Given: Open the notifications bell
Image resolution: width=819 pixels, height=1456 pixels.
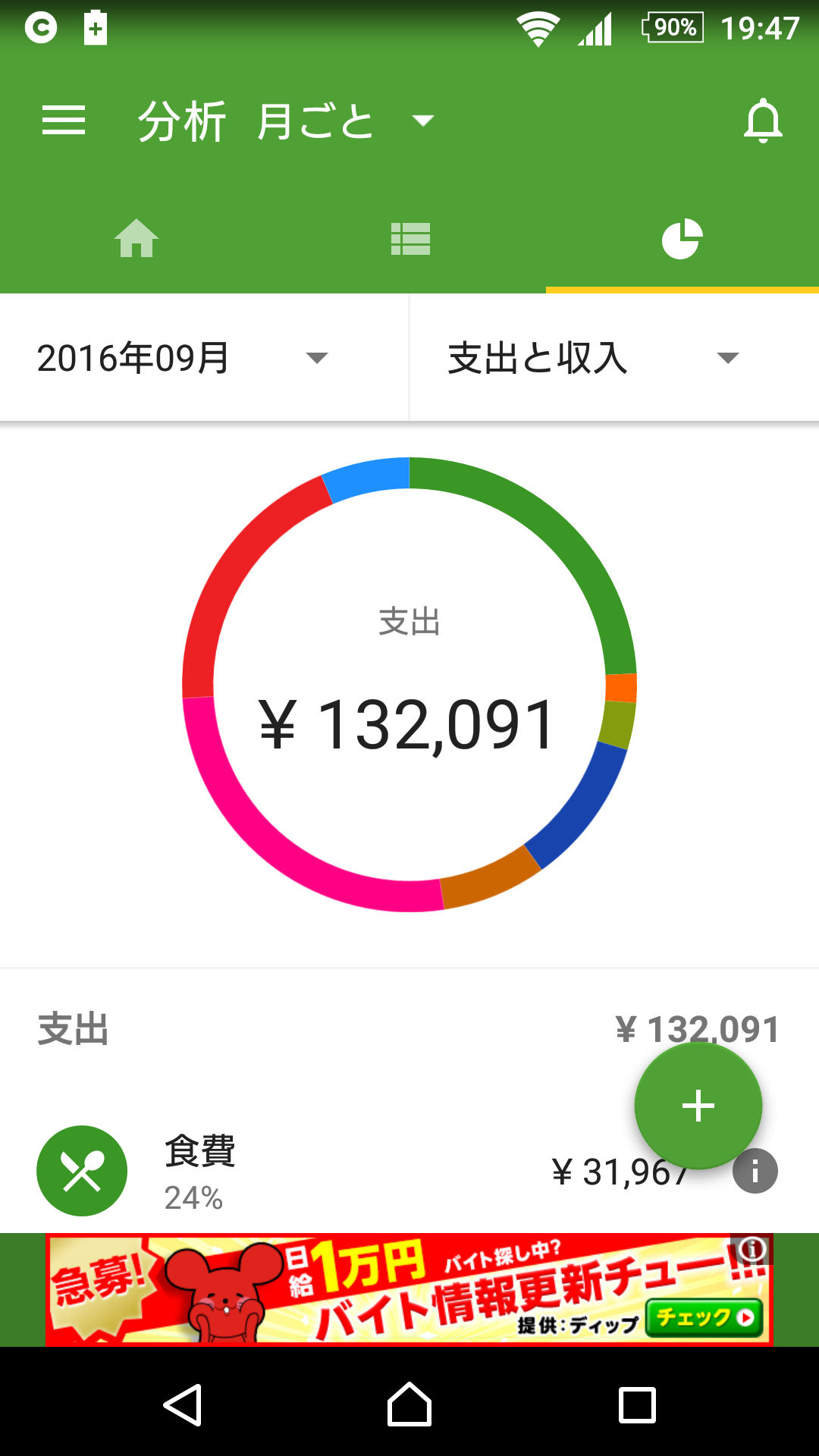Looking at the screenshot, I should [x=762, y=121].
